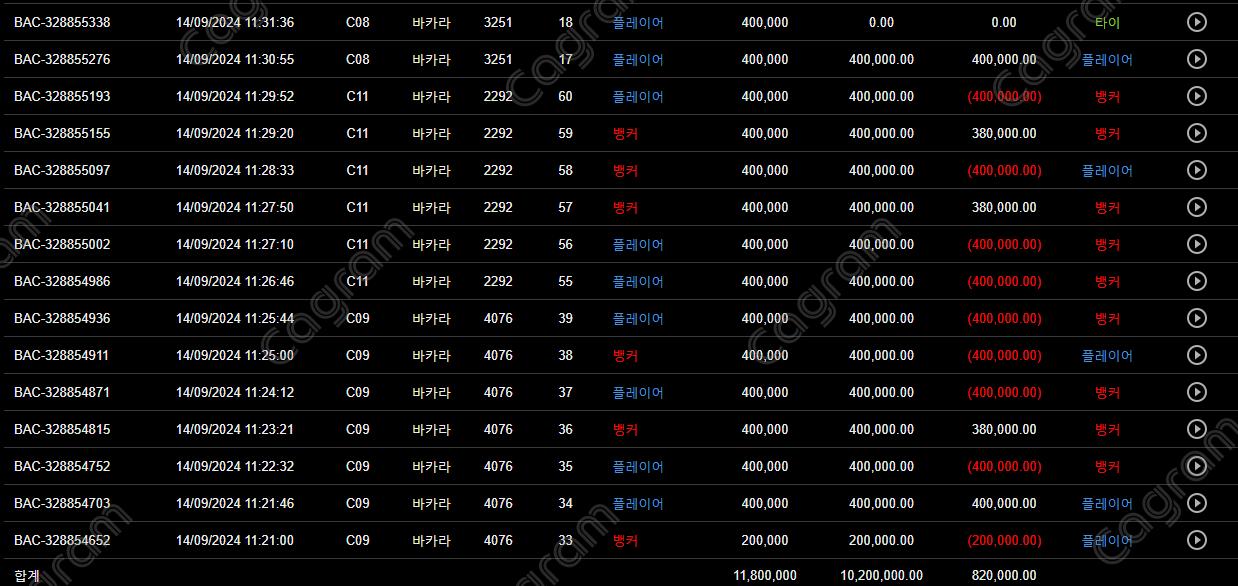Tap play icon on BAC-328854936 row
Screen dimensions: 1238x586
tap(1196, 318)
